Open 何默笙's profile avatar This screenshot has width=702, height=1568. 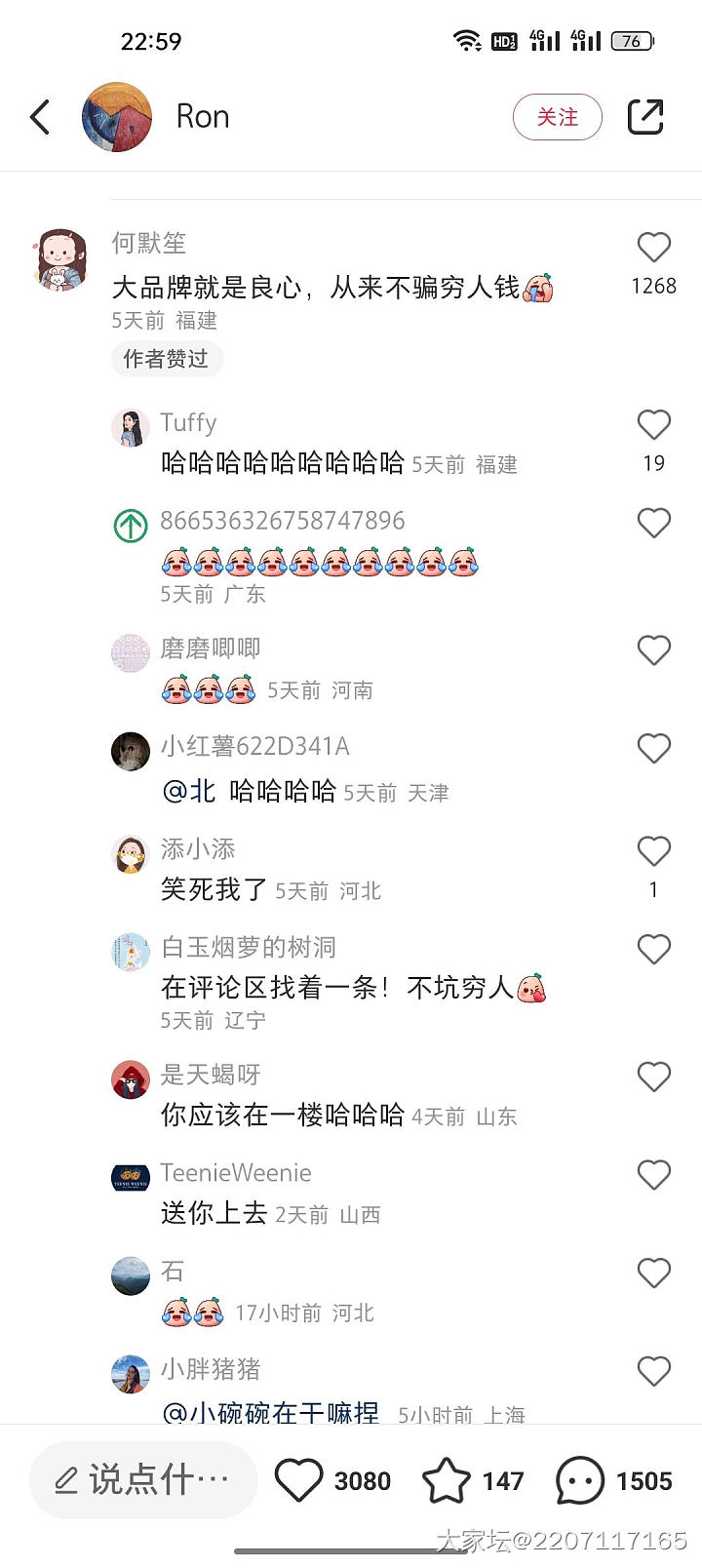pyautogui.click(x=60, y=259)
